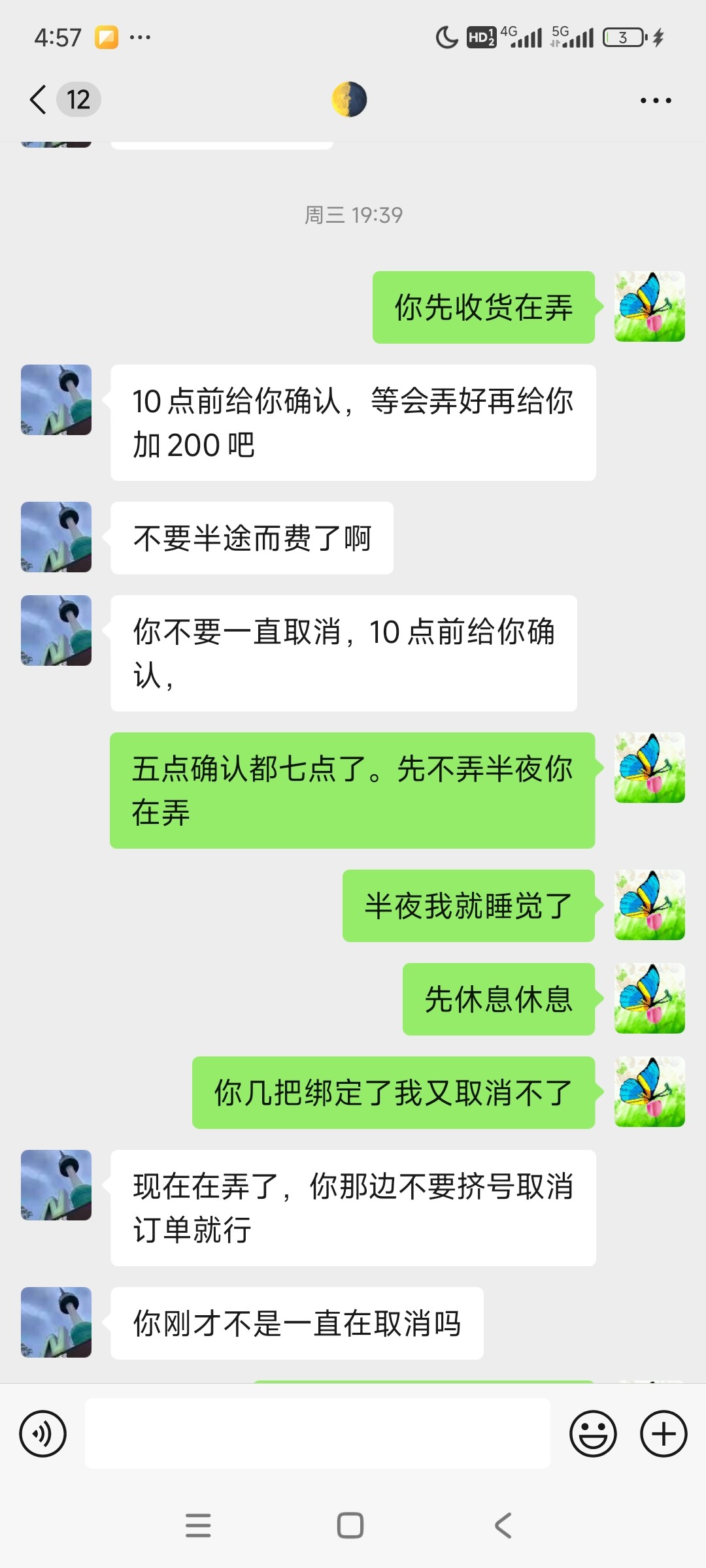Go back to the chat list
Screen dimensions: 706x1568
(x=39, y=100)
